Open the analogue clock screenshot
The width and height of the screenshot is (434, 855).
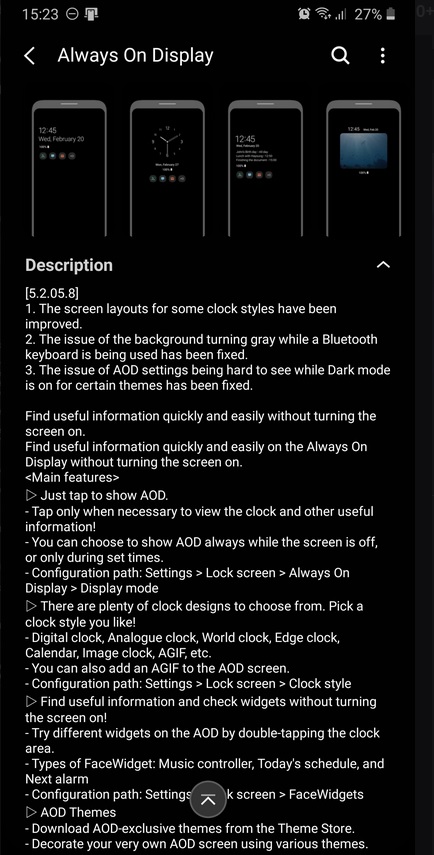(167, 168)
